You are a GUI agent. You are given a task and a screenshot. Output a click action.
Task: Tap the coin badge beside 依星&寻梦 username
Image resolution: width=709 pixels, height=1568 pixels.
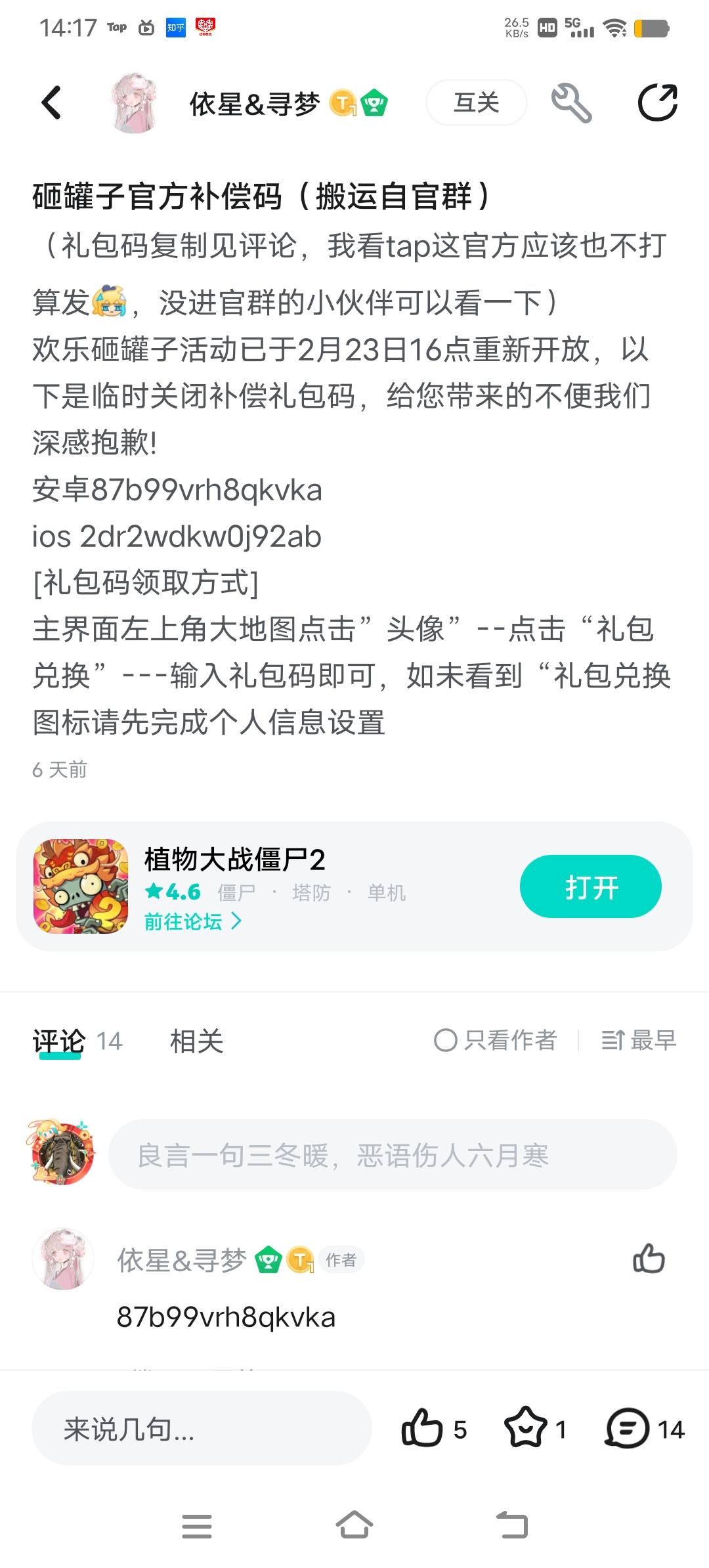click(342, 102)
